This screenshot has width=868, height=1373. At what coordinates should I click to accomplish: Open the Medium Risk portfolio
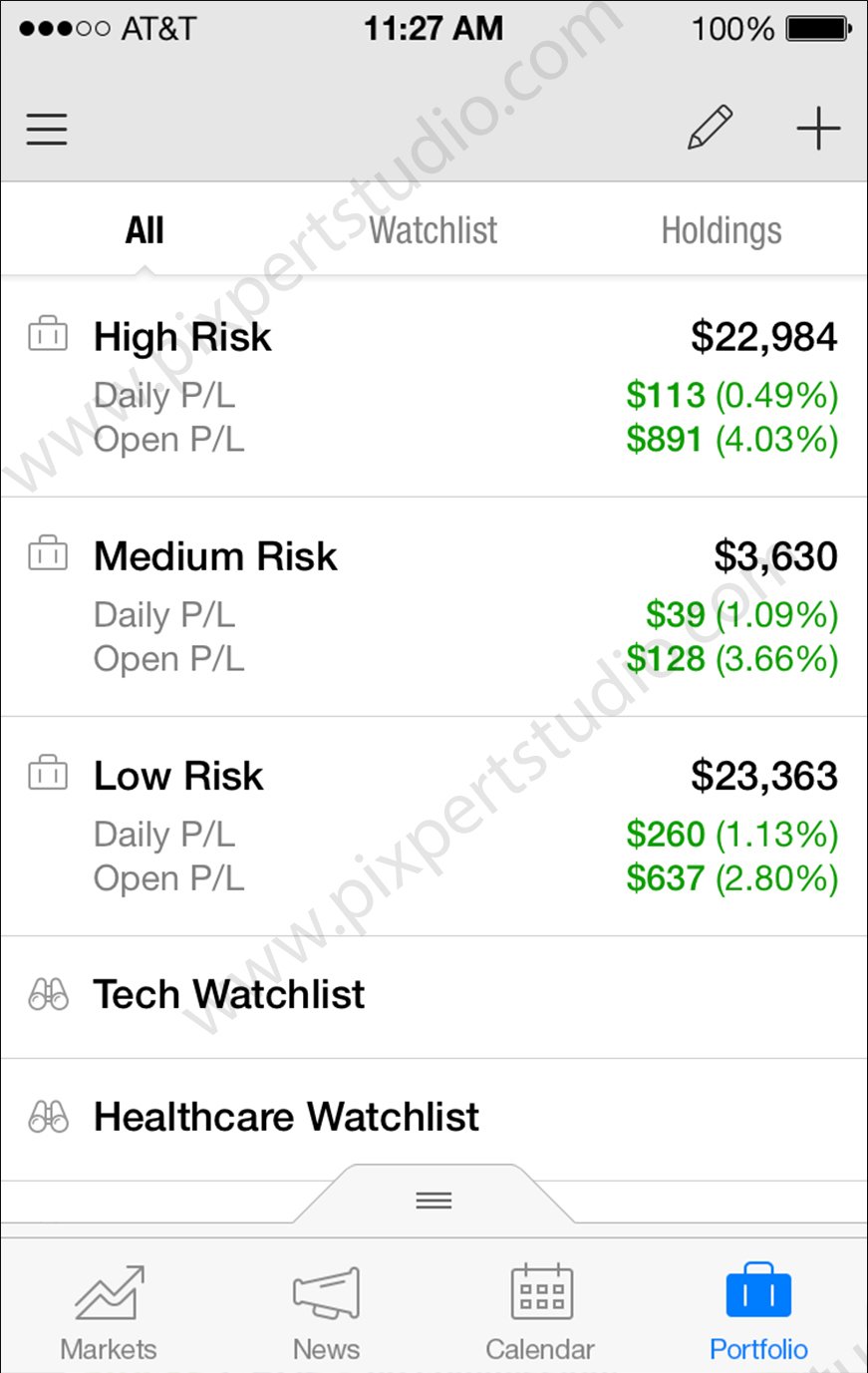(x=434, y=606)
